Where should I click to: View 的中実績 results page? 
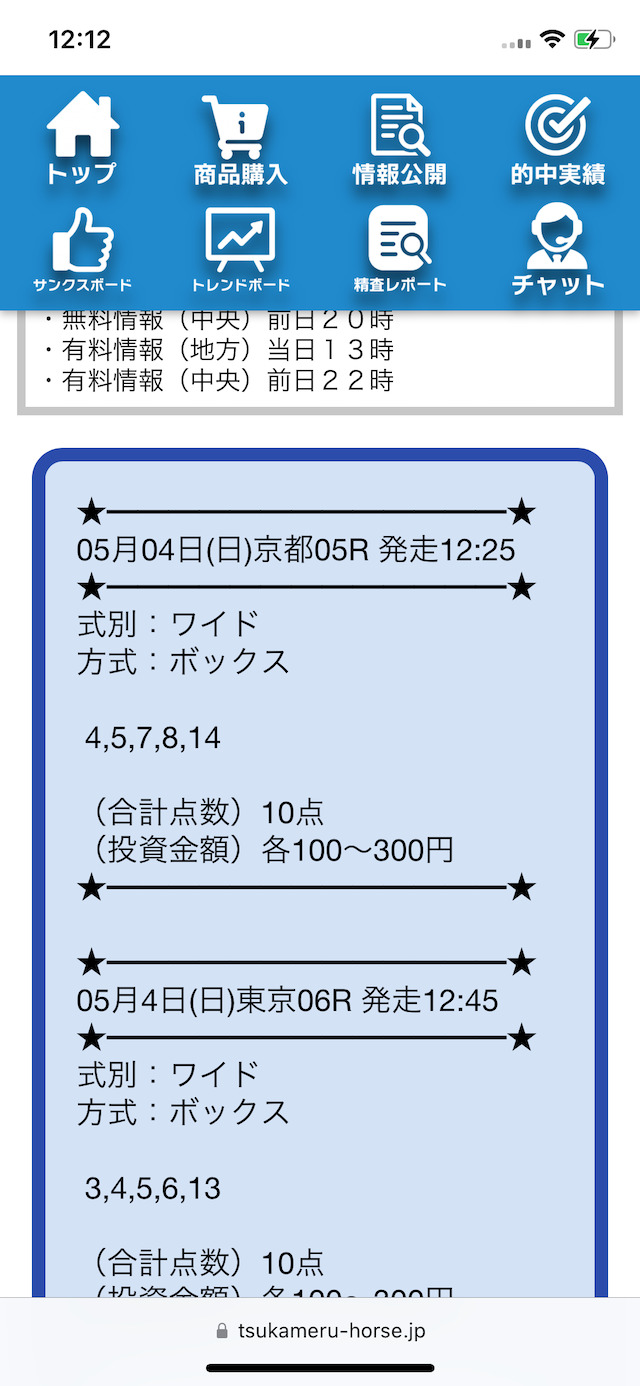(x=557, y=140)
